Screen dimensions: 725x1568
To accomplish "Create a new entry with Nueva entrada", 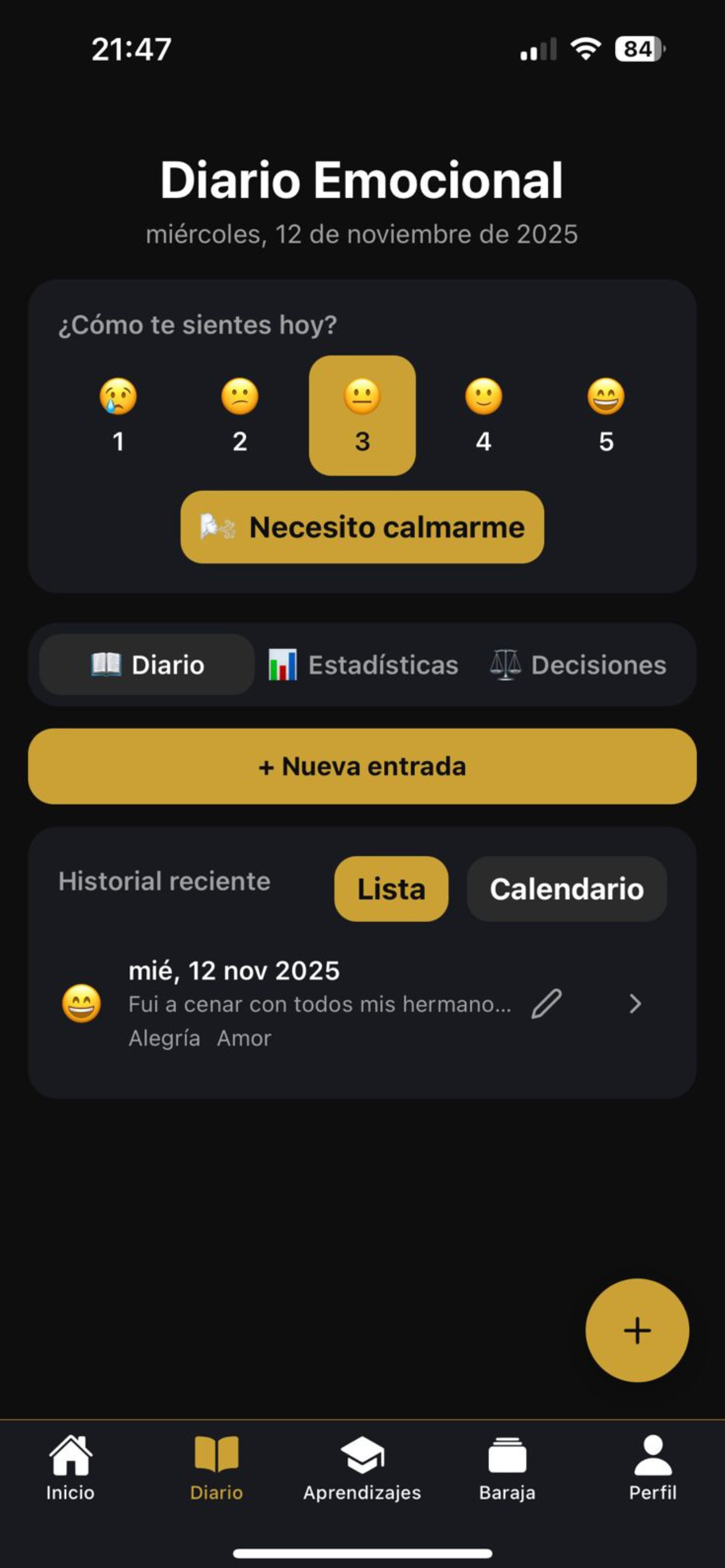I will 361,767.
